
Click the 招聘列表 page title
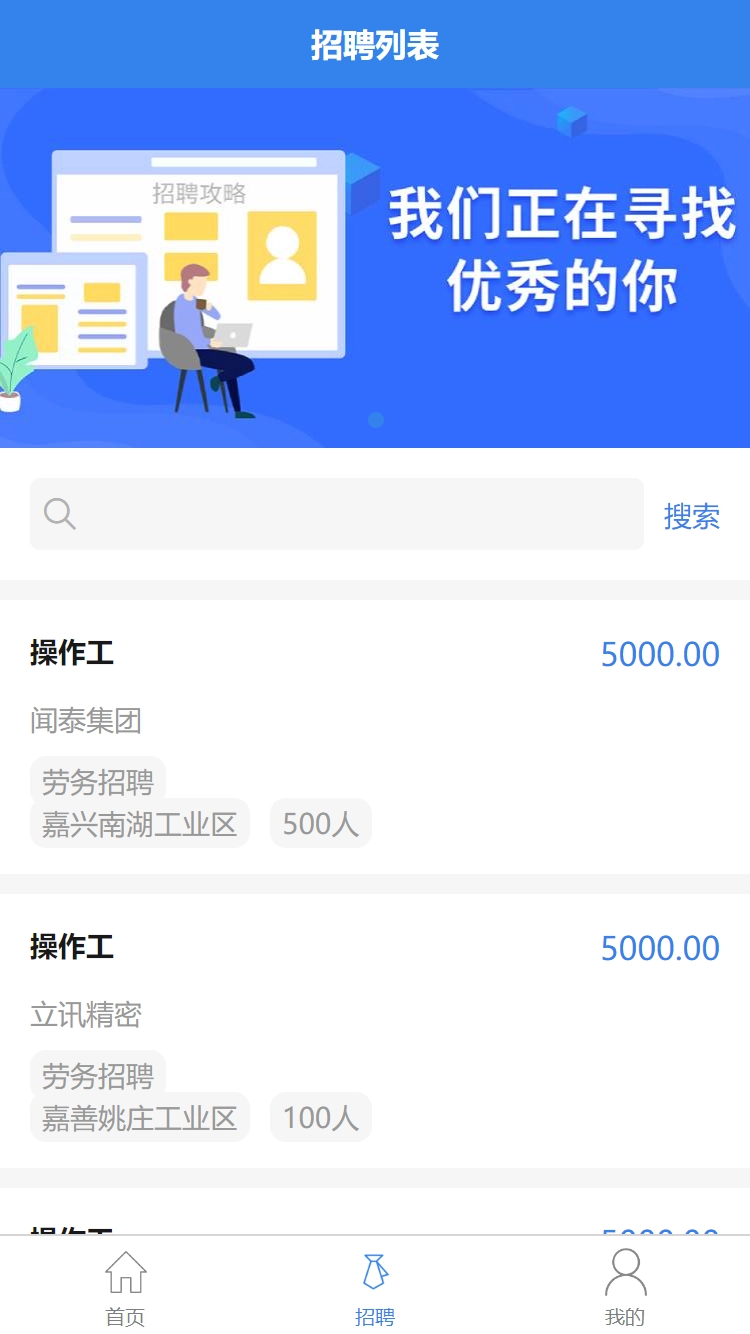pyautogui.click(x=375, y=44)
